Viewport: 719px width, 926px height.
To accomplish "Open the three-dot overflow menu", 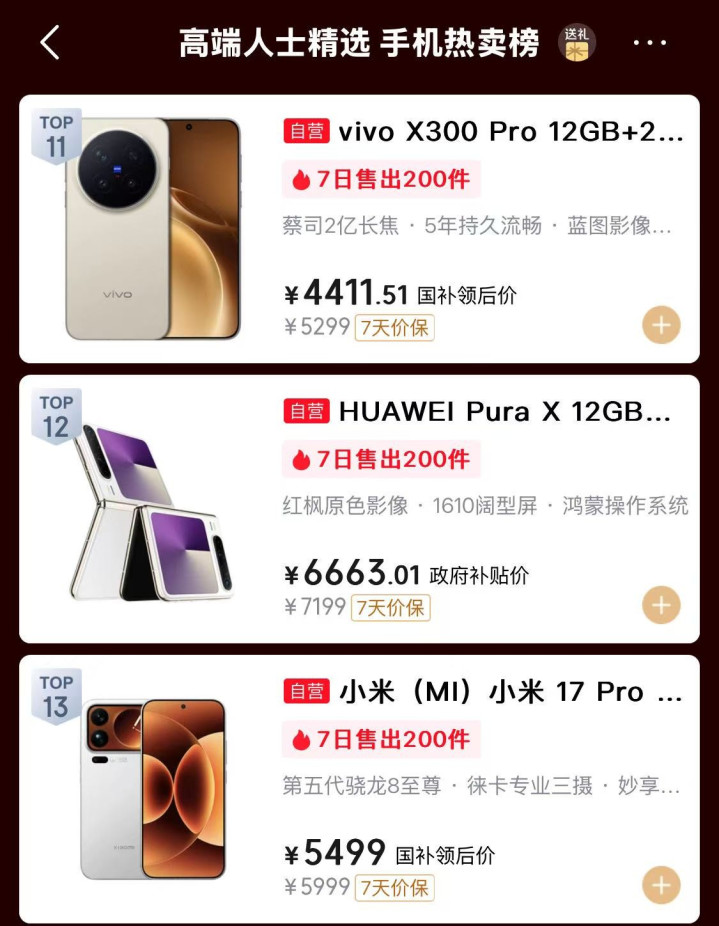I will 650,43.
